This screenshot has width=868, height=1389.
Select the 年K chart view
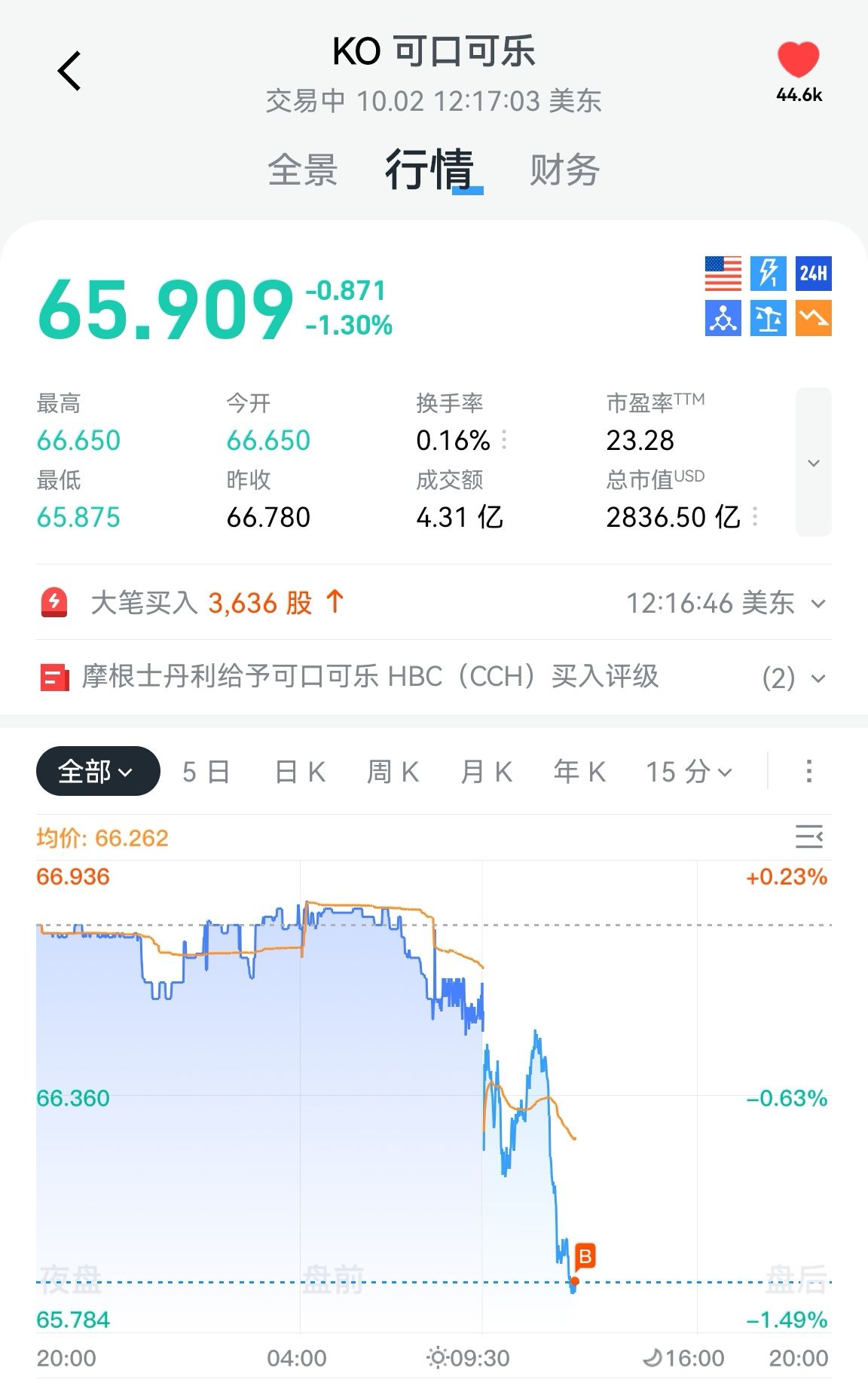tap(579, 772)
